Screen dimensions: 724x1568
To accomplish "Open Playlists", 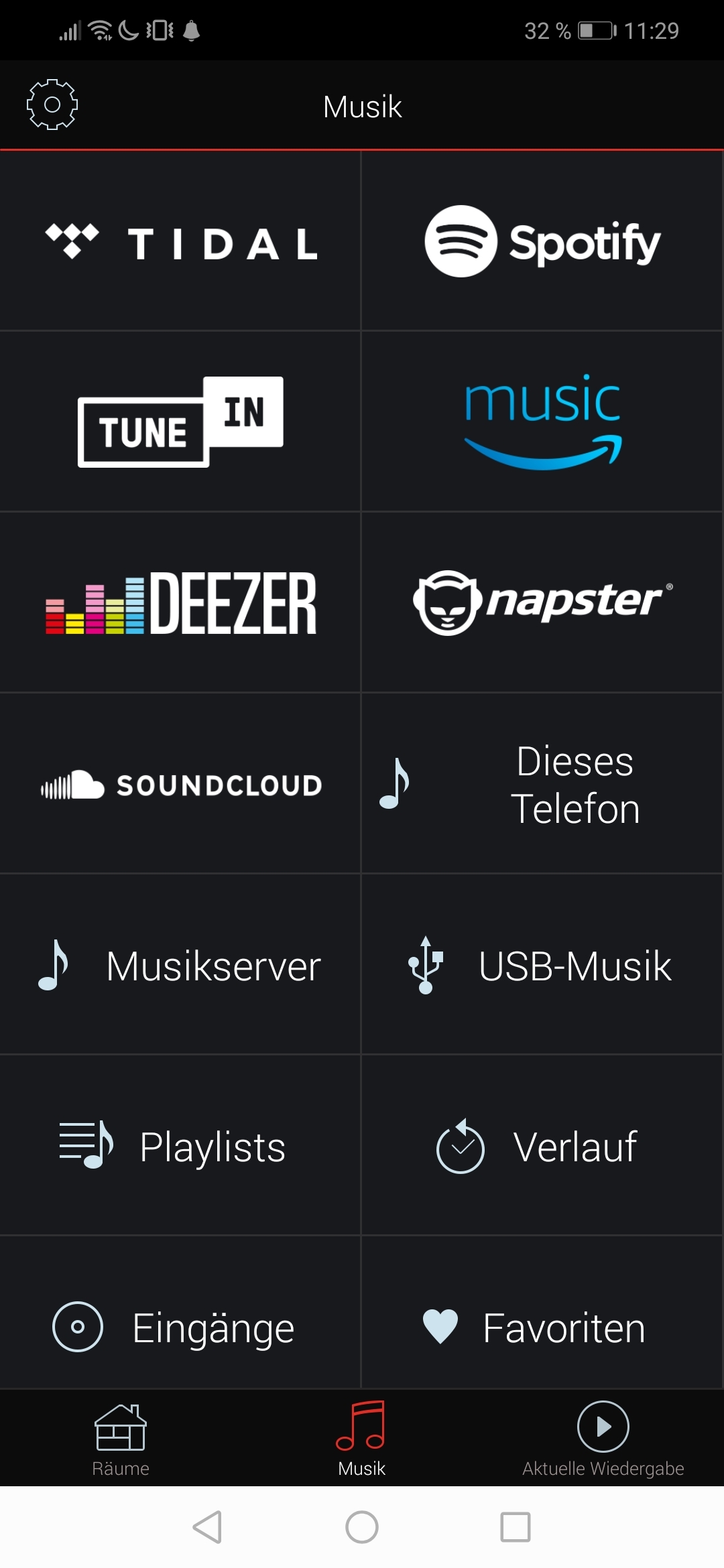I will click(x=180, y=1147).
